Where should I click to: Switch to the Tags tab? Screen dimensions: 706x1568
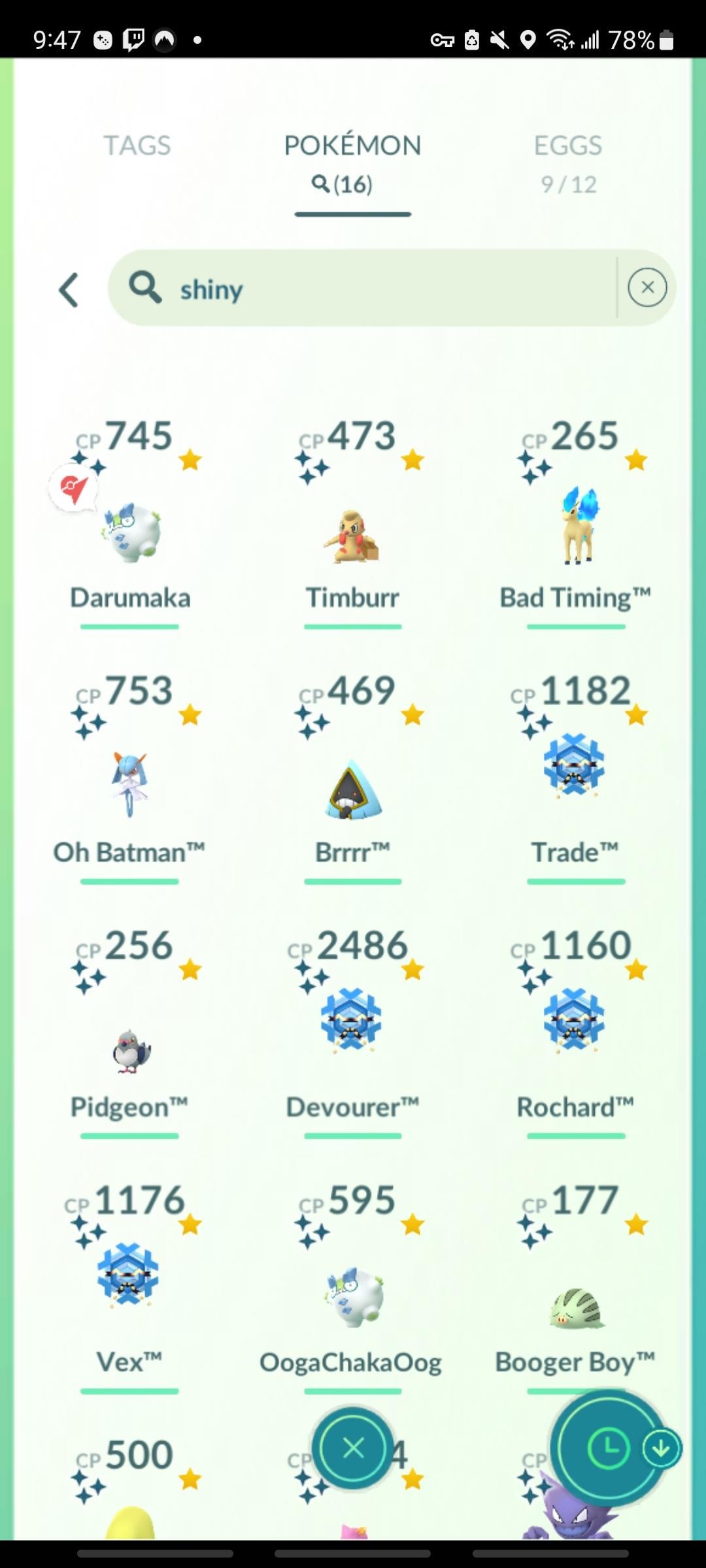coord(137,146)
